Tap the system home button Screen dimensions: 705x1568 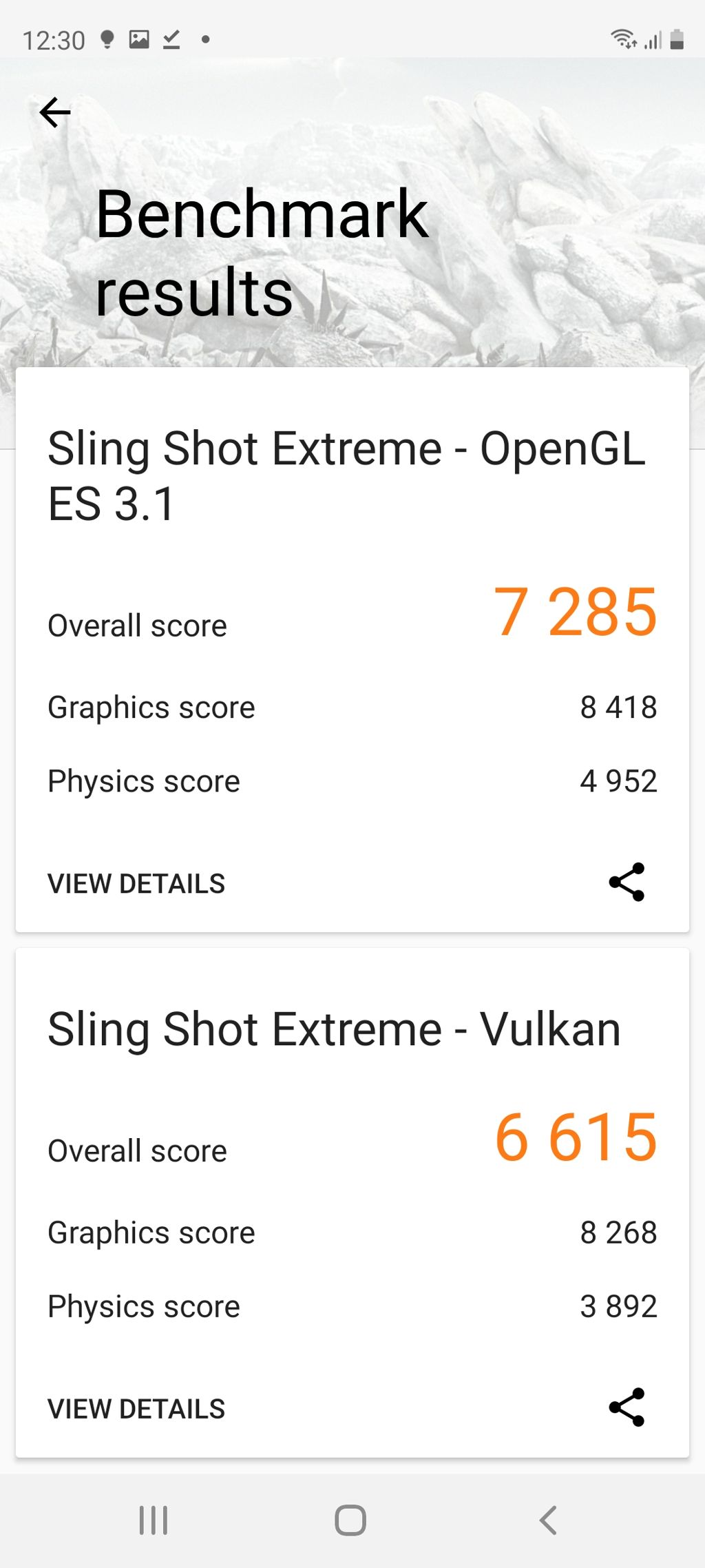point(350,1520)
